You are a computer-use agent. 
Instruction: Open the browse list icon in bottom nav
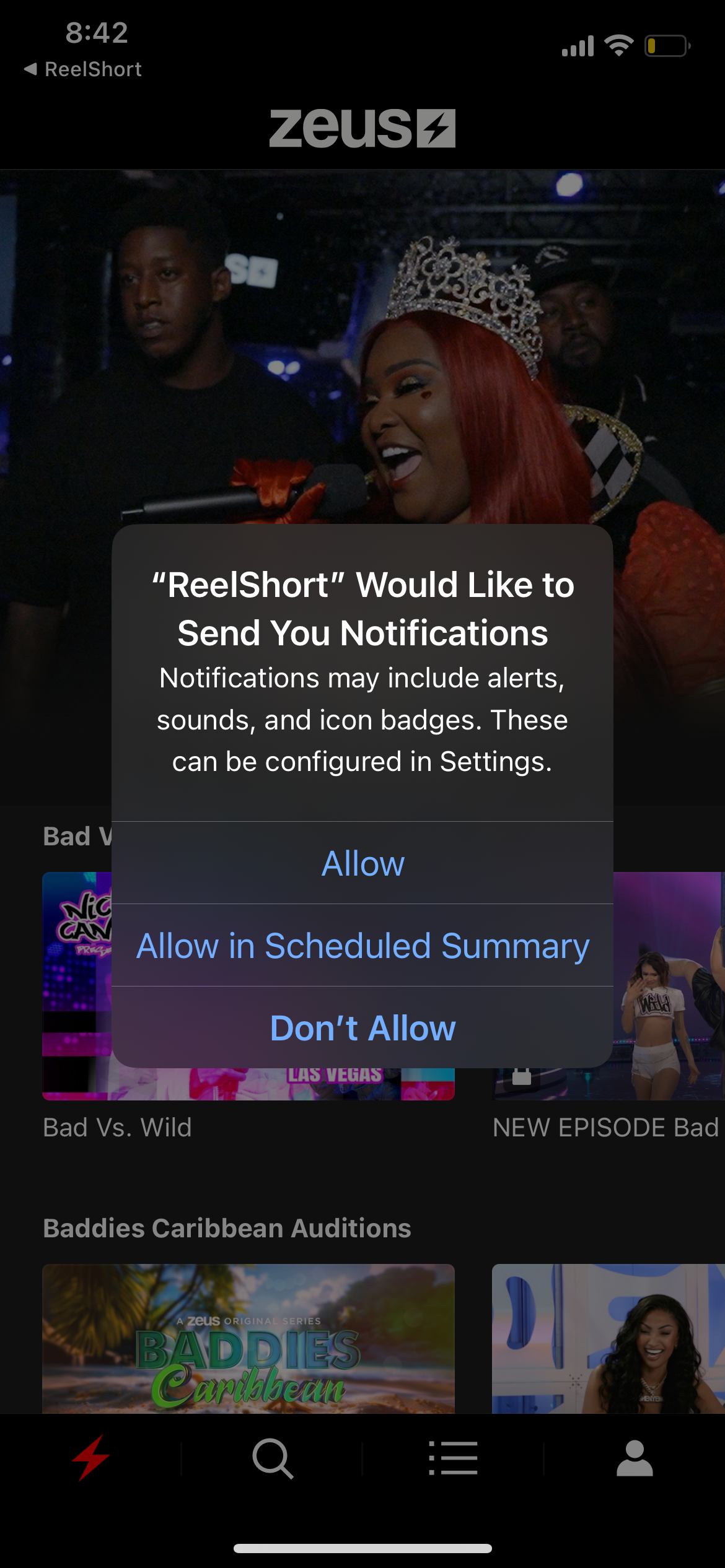point(453,1458)
